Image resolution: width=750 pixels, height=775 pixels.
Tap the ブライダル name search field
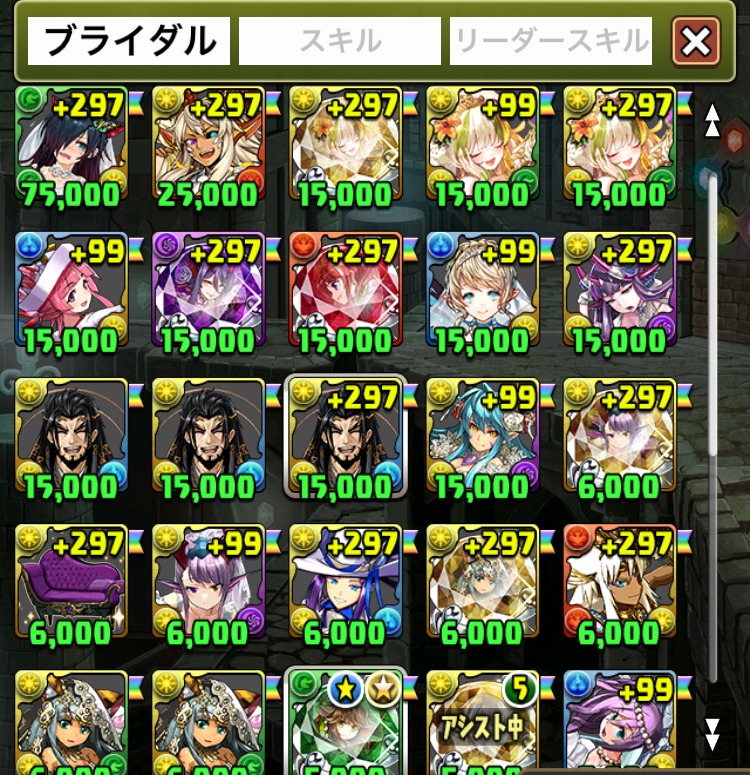point(129,42)
